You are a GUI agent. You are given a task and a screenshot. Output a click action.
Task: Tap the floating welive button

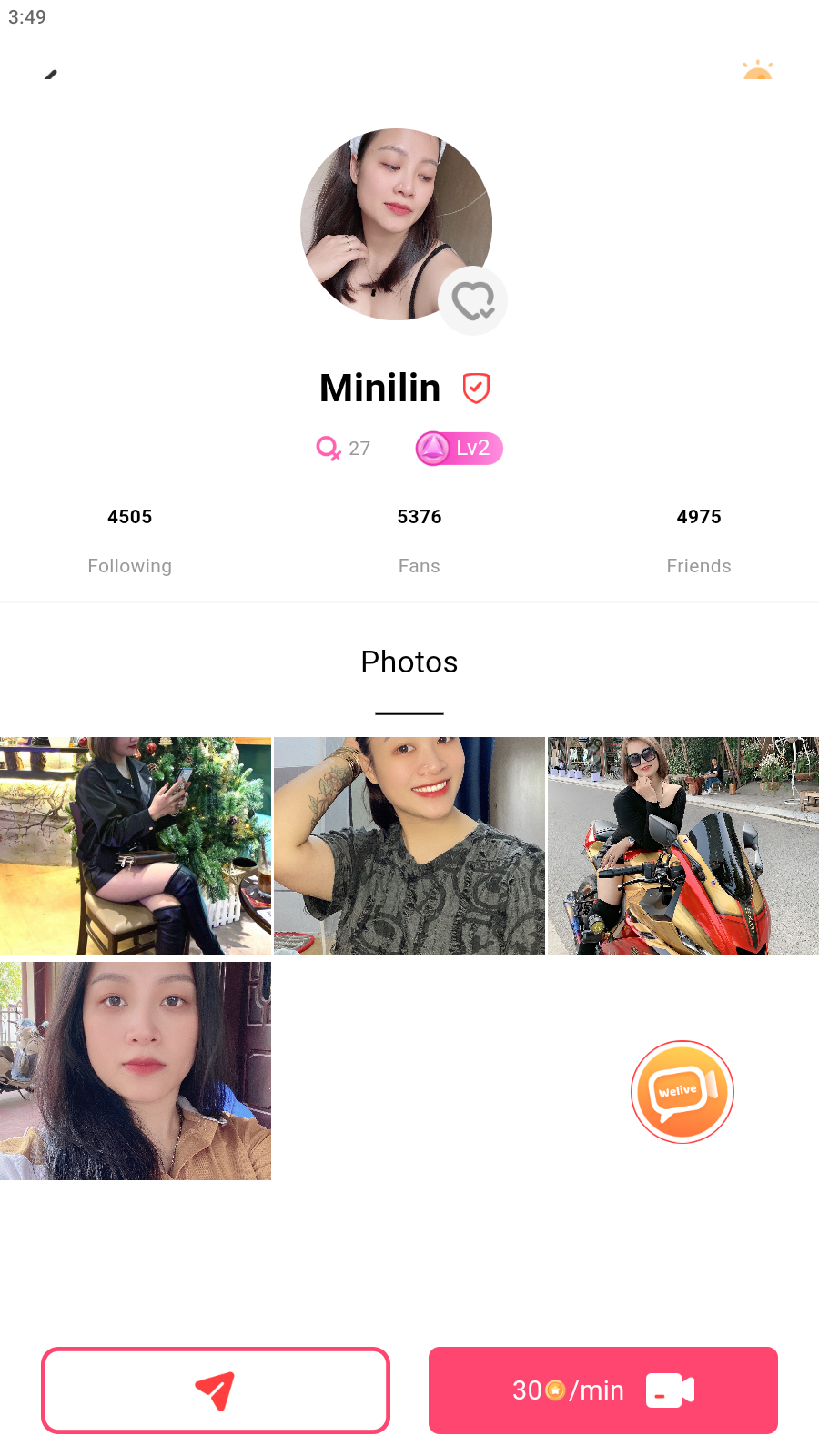(x=682, y=1092)
